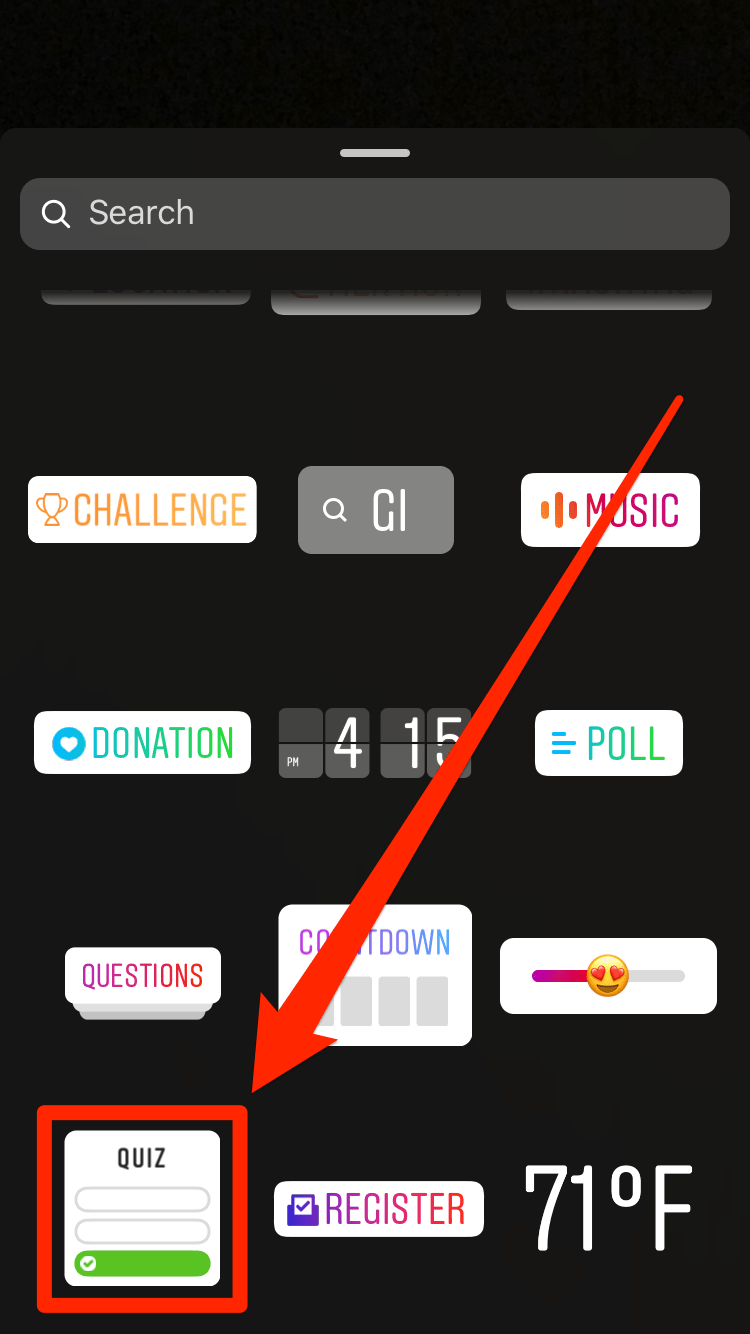Add the DONATION sticker
The image size is (750, 1334).
[141, 742]
